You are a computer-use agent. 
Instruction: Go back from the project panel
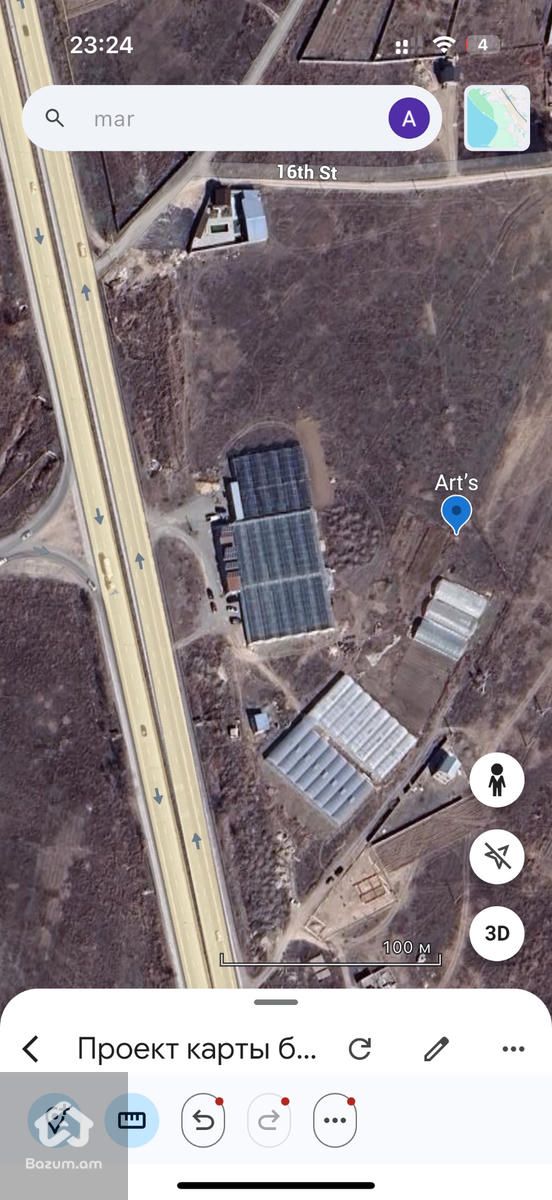pos(31,1048)
